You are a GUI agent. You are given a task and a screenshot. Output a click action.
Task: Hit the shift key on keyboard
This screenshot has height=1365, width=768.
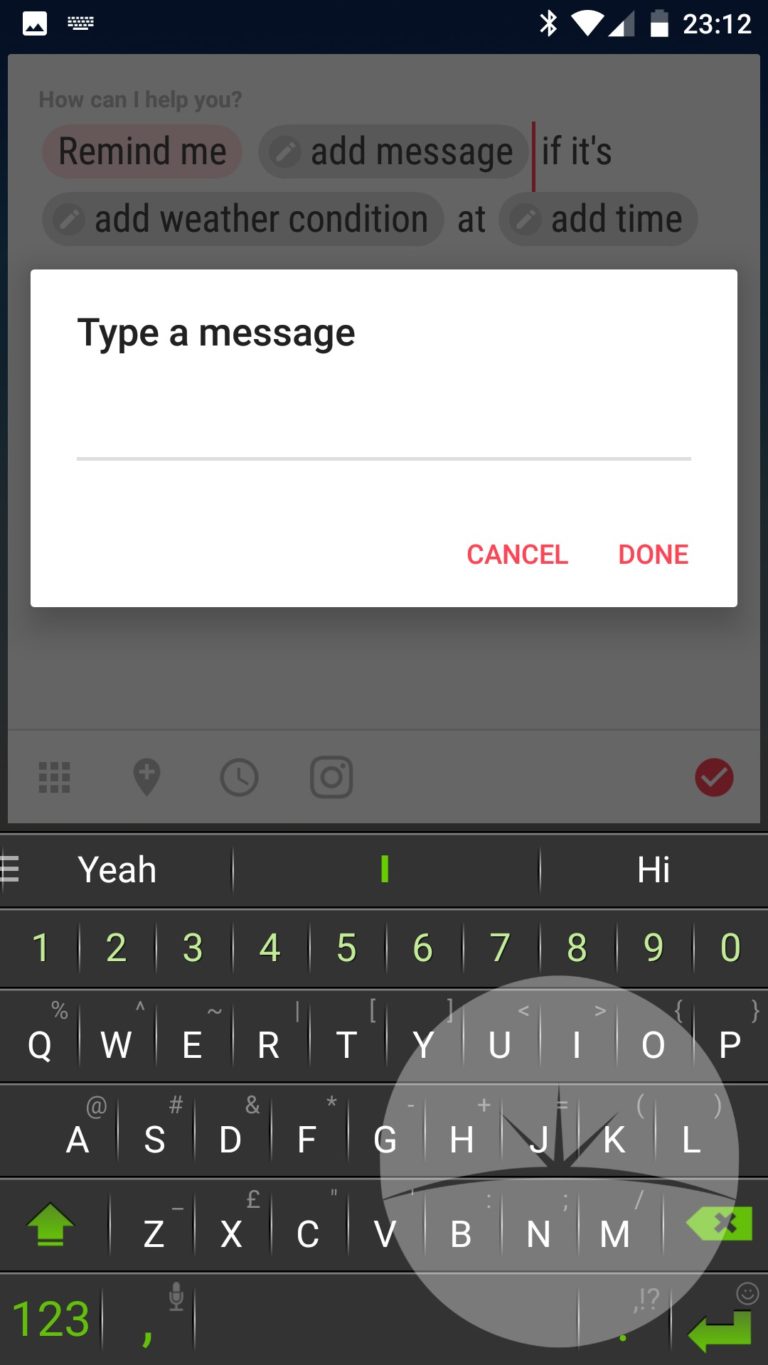coord(50,1225)
